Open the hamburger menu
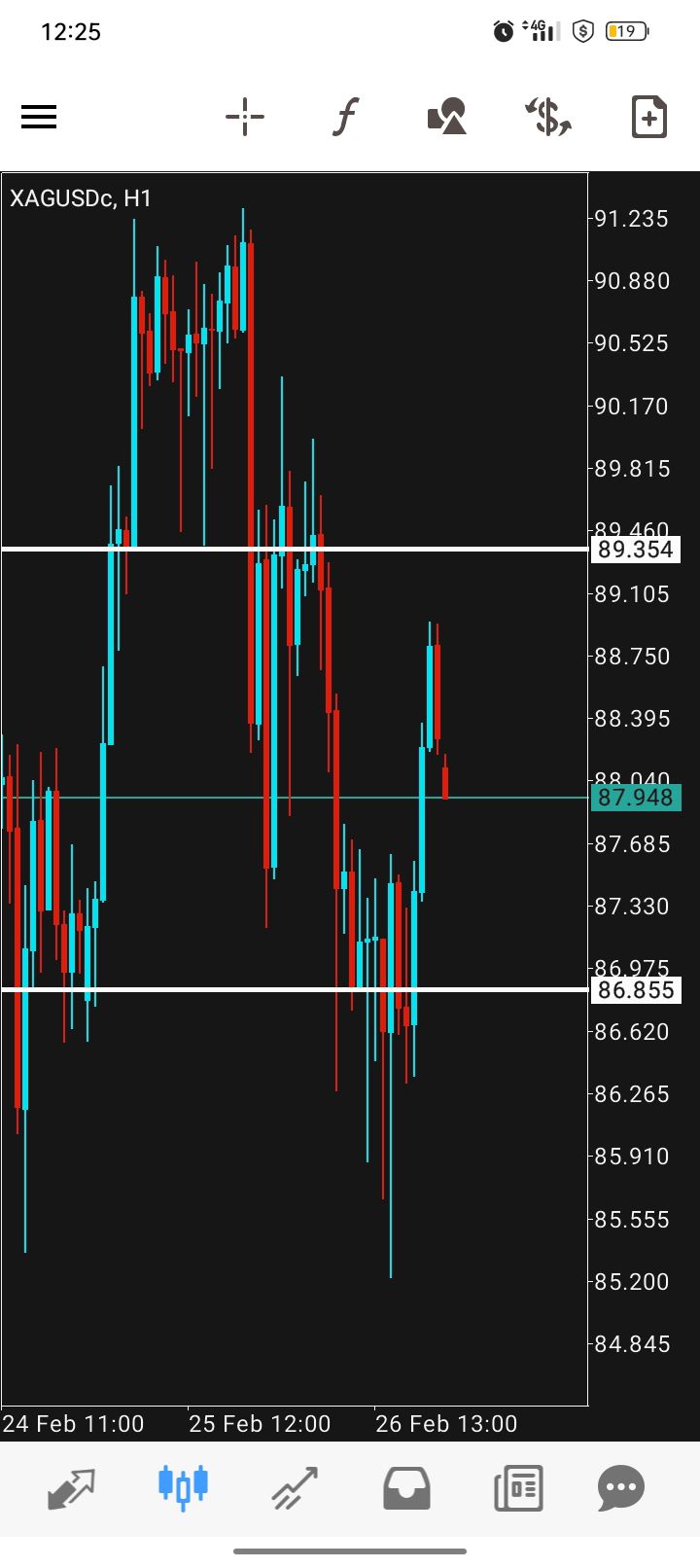The width and height of the screenshot is (700, 1568). [x=39, y=118]
